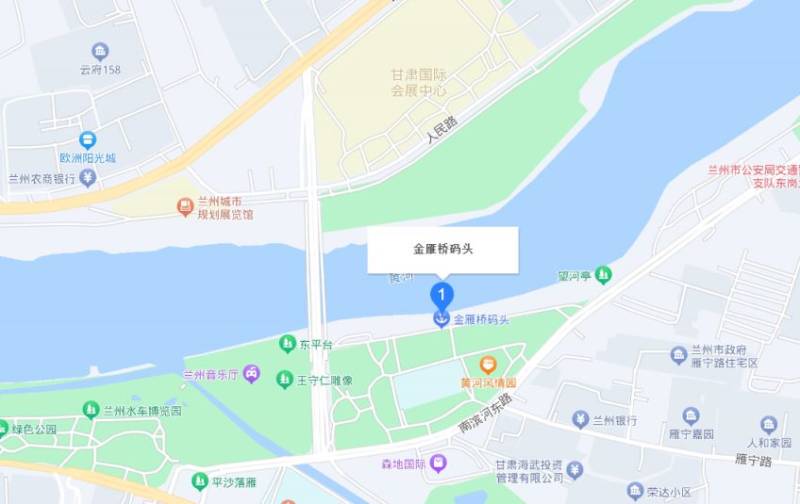Open the 兰州银行 place marker
The image size is (800, 504).
(x=580, y=420)
